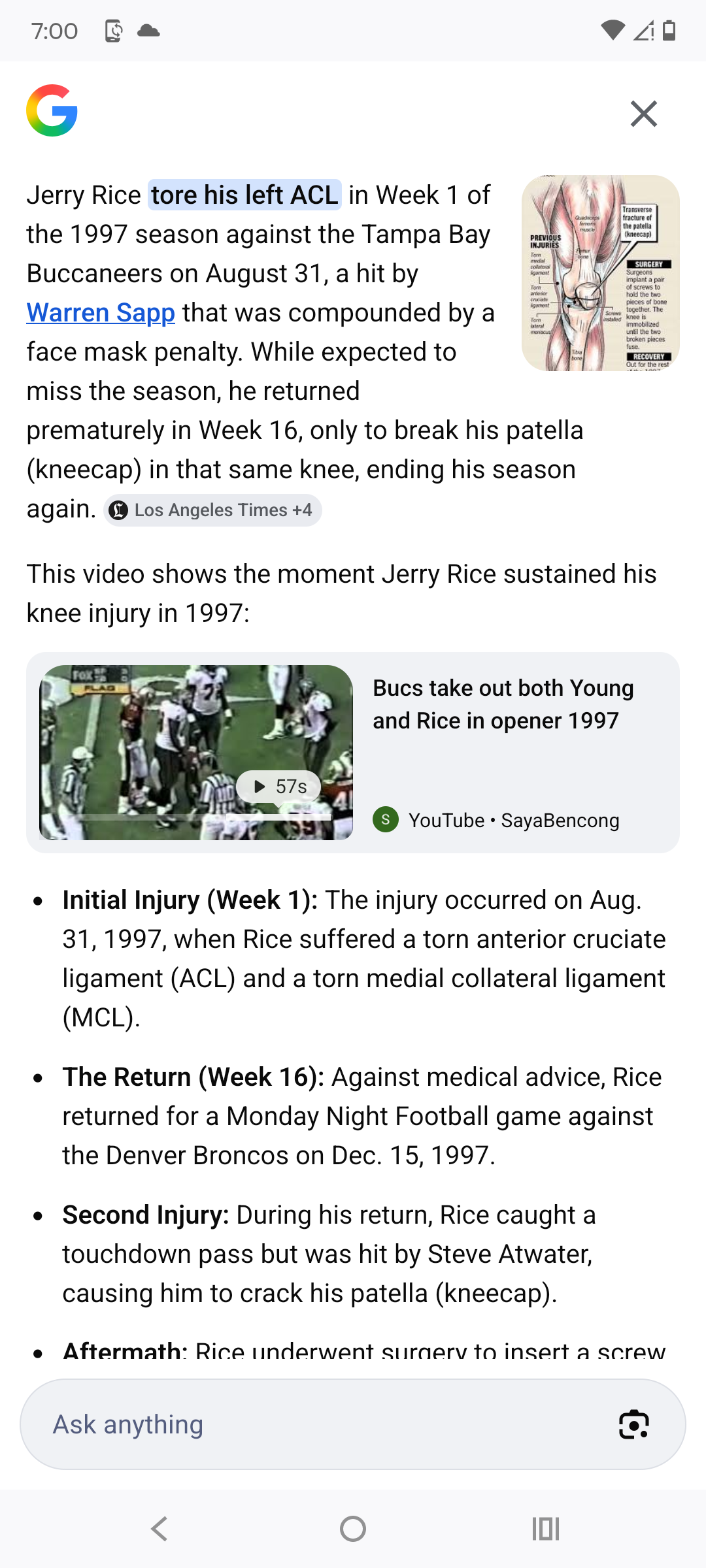The height and width of the screenshot is (1568, 706).
Task: Tap the Ask anything input field
Action: click(314, 1424)
